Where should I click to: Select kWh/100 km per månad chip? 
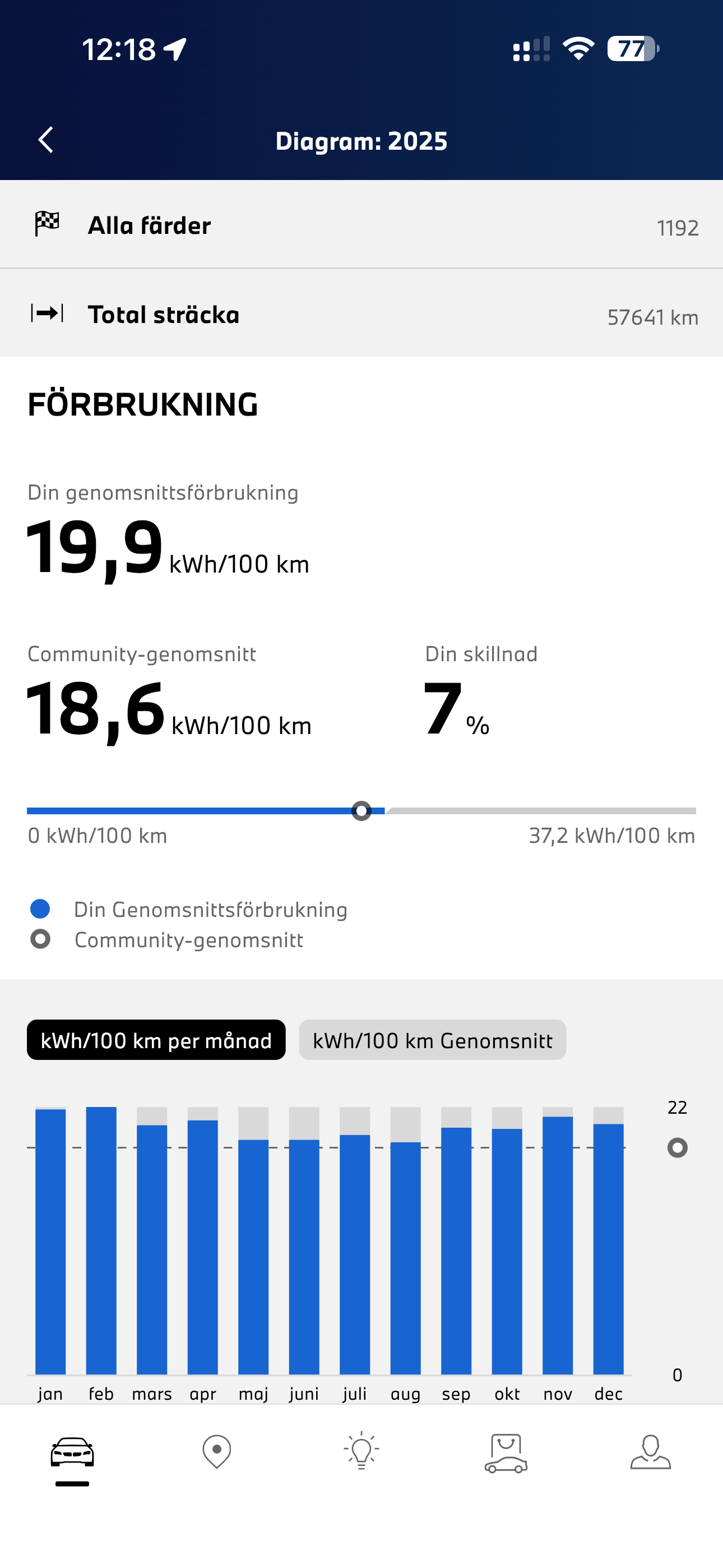pos(156,1040)
